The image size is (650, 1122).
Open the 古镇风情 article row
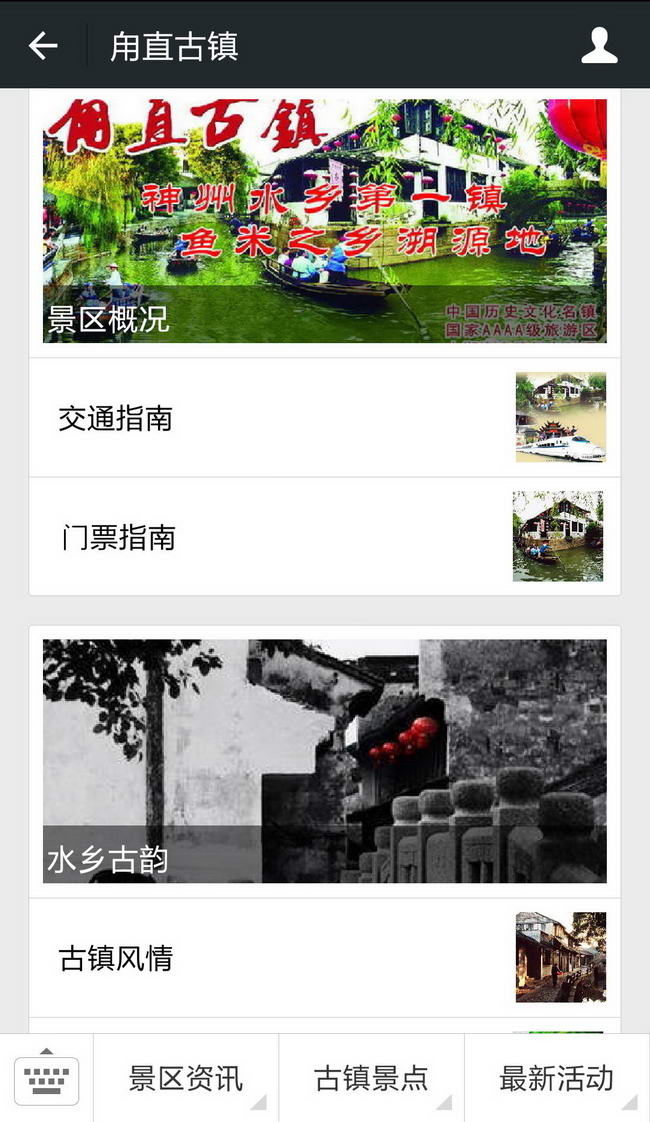tap(324, 958)
